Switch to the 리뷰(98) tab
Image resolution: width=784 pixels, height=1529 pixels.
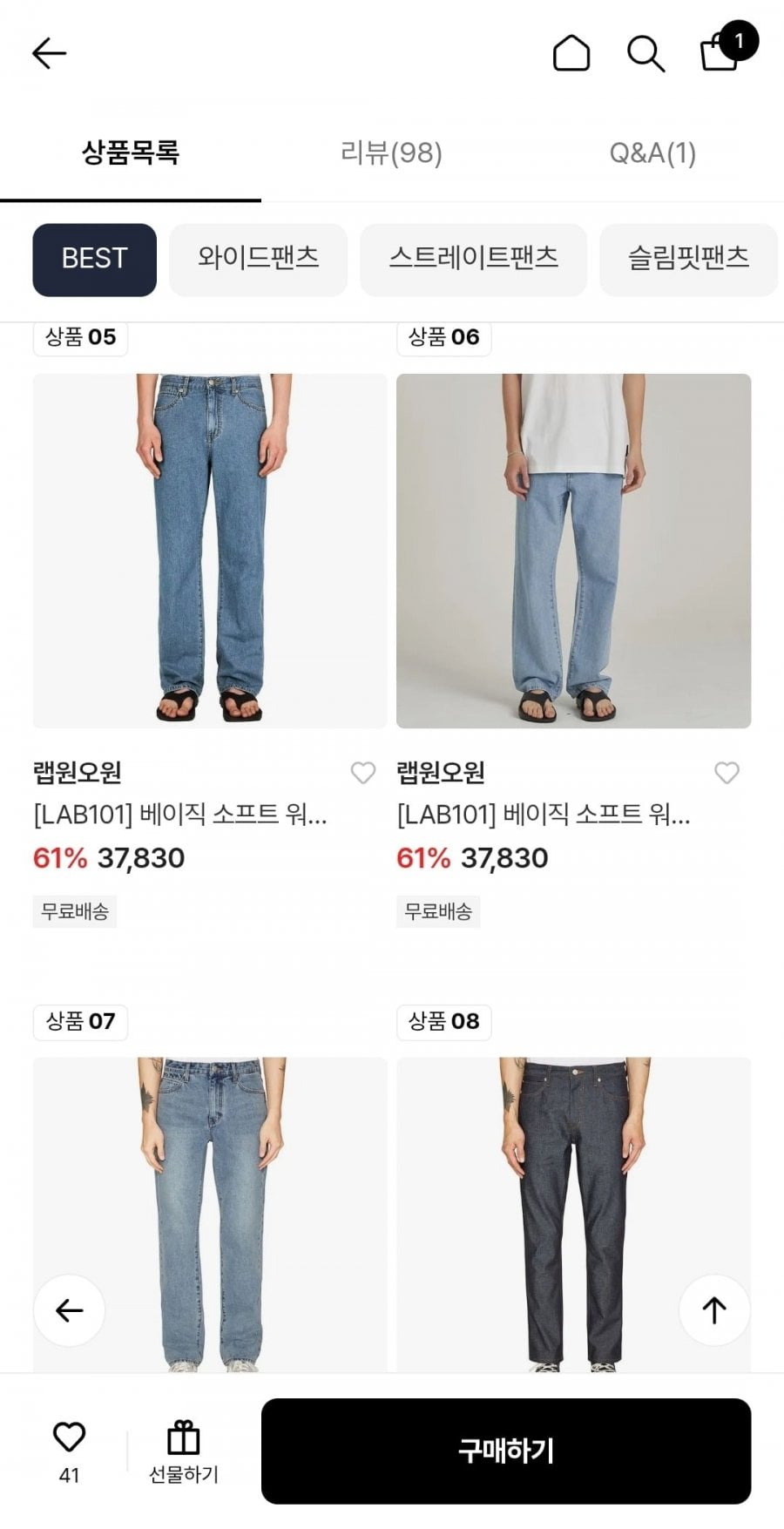click(391, 153)
